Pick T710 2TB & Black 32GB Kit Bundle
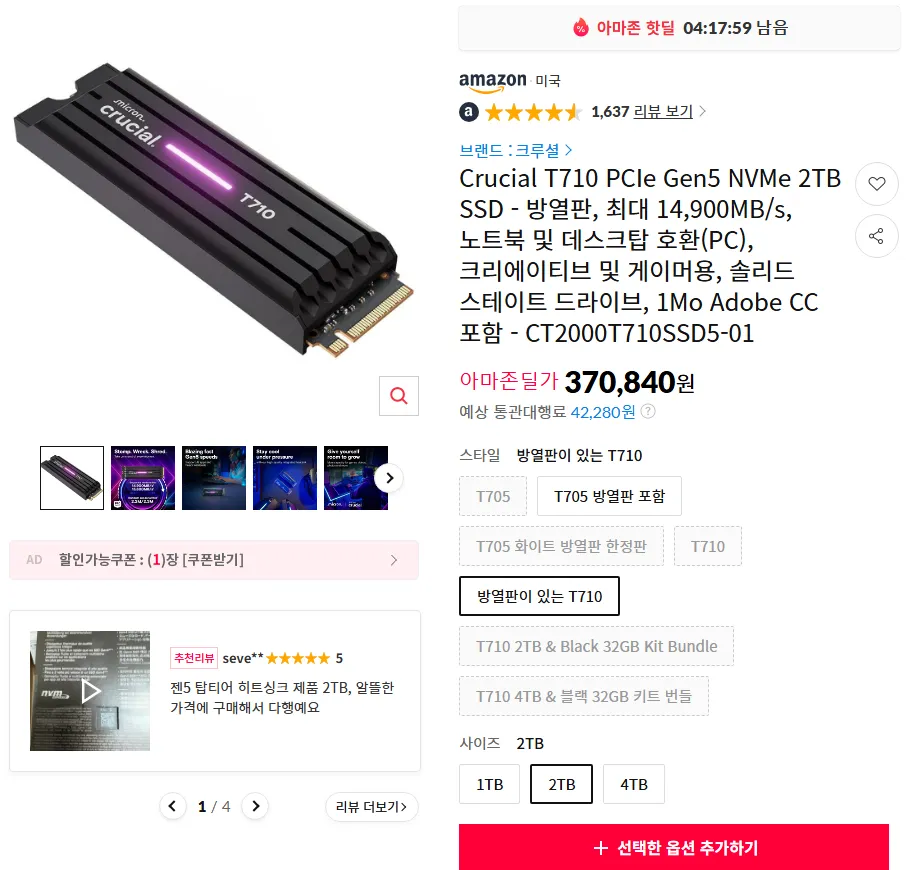 (596, 646)
